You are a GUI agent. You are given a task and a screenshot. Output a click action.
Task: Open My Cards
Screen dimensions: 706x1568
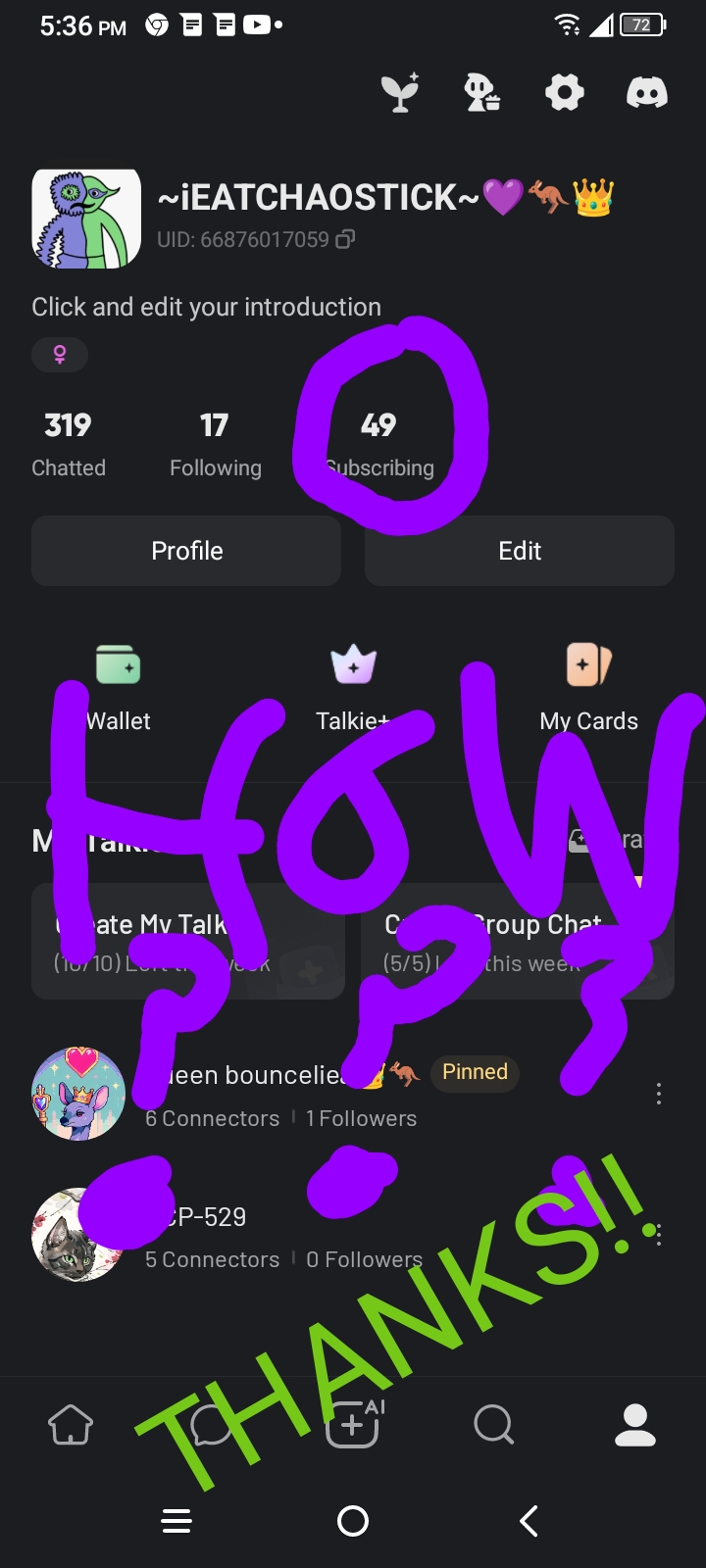588,688
